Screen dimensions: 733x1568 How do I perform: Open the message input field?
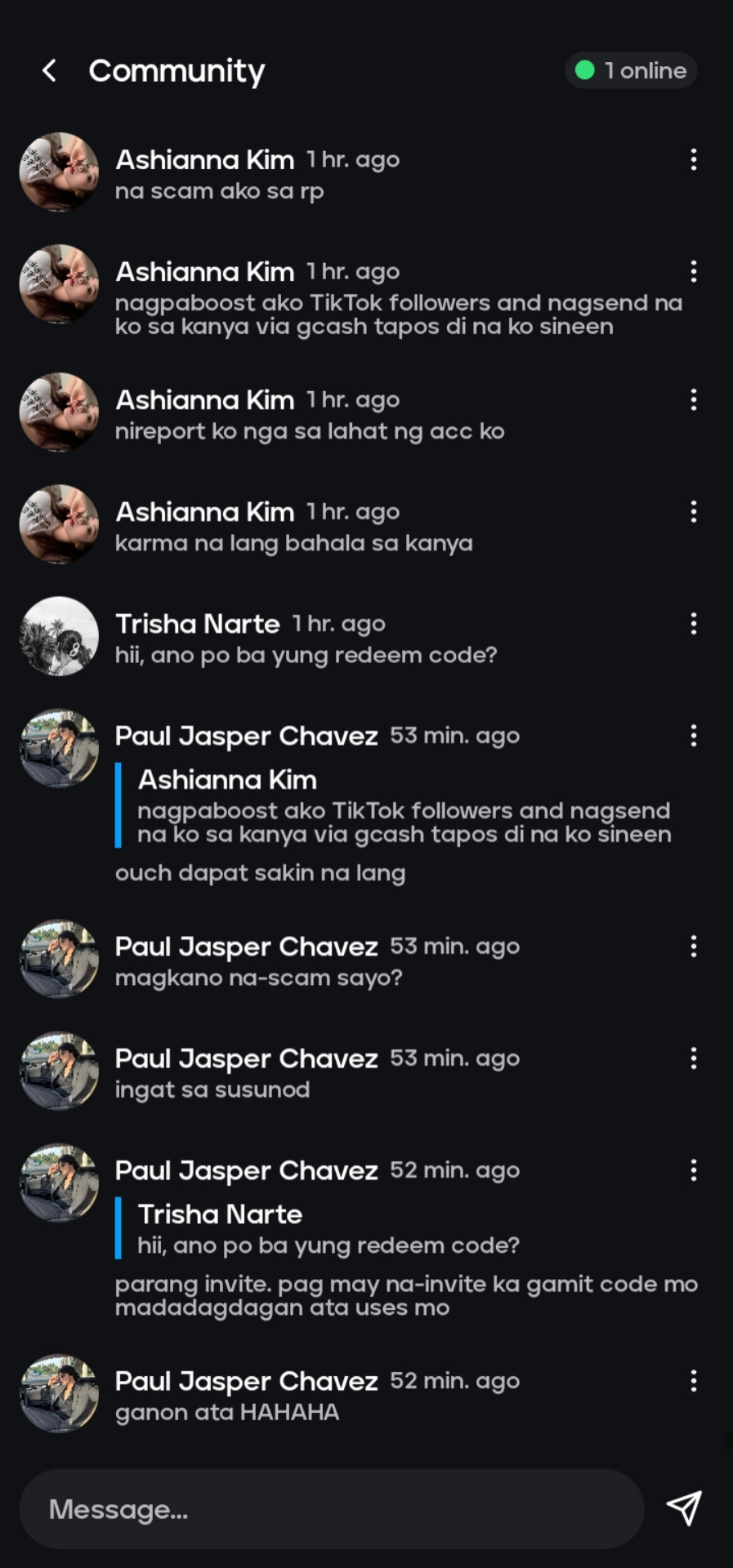pyautogui.click(x=331, y=1509)
